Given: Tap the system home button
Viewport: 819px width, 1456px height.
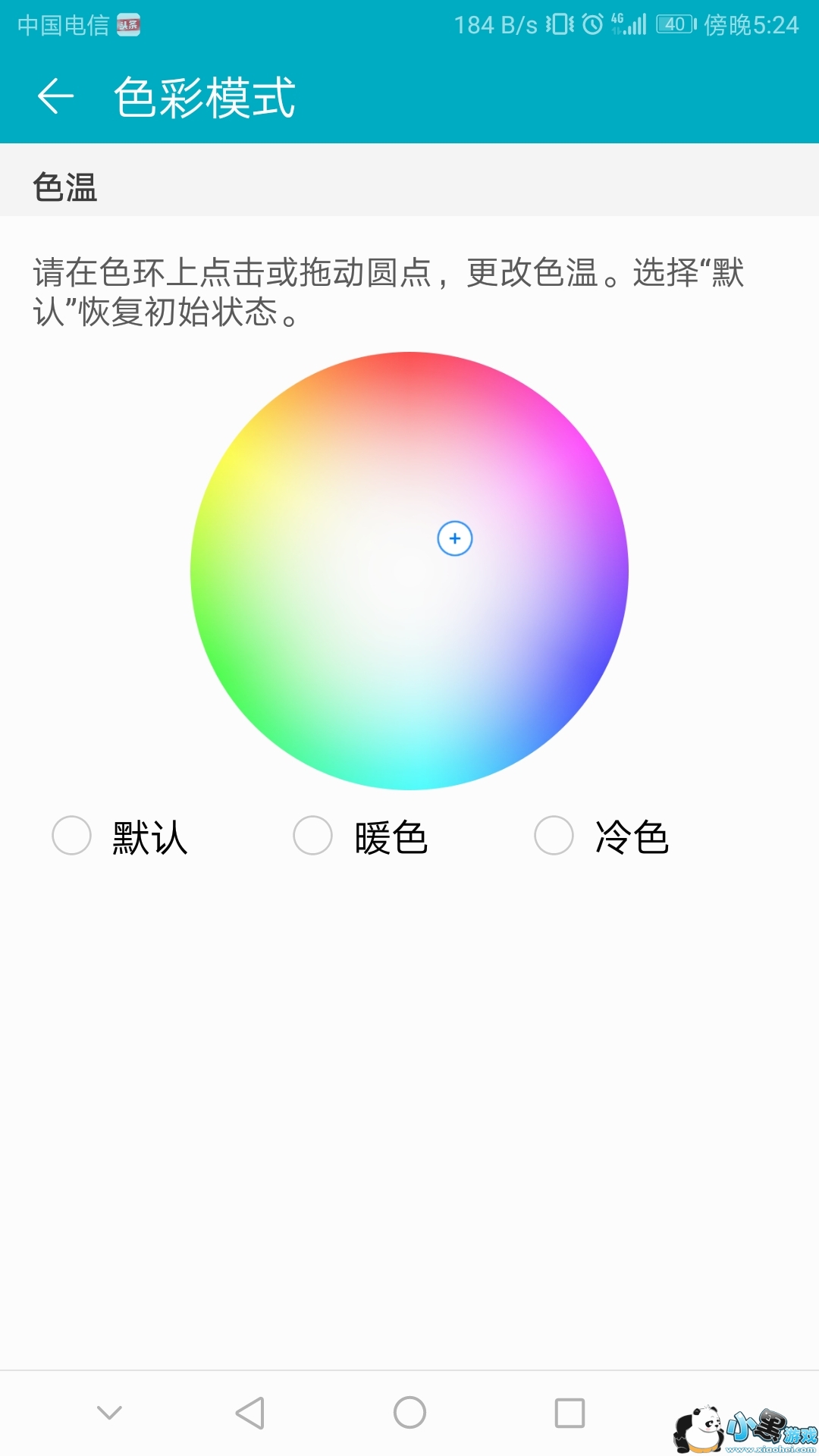Looking at the screenshot, I should (409, 1413).
